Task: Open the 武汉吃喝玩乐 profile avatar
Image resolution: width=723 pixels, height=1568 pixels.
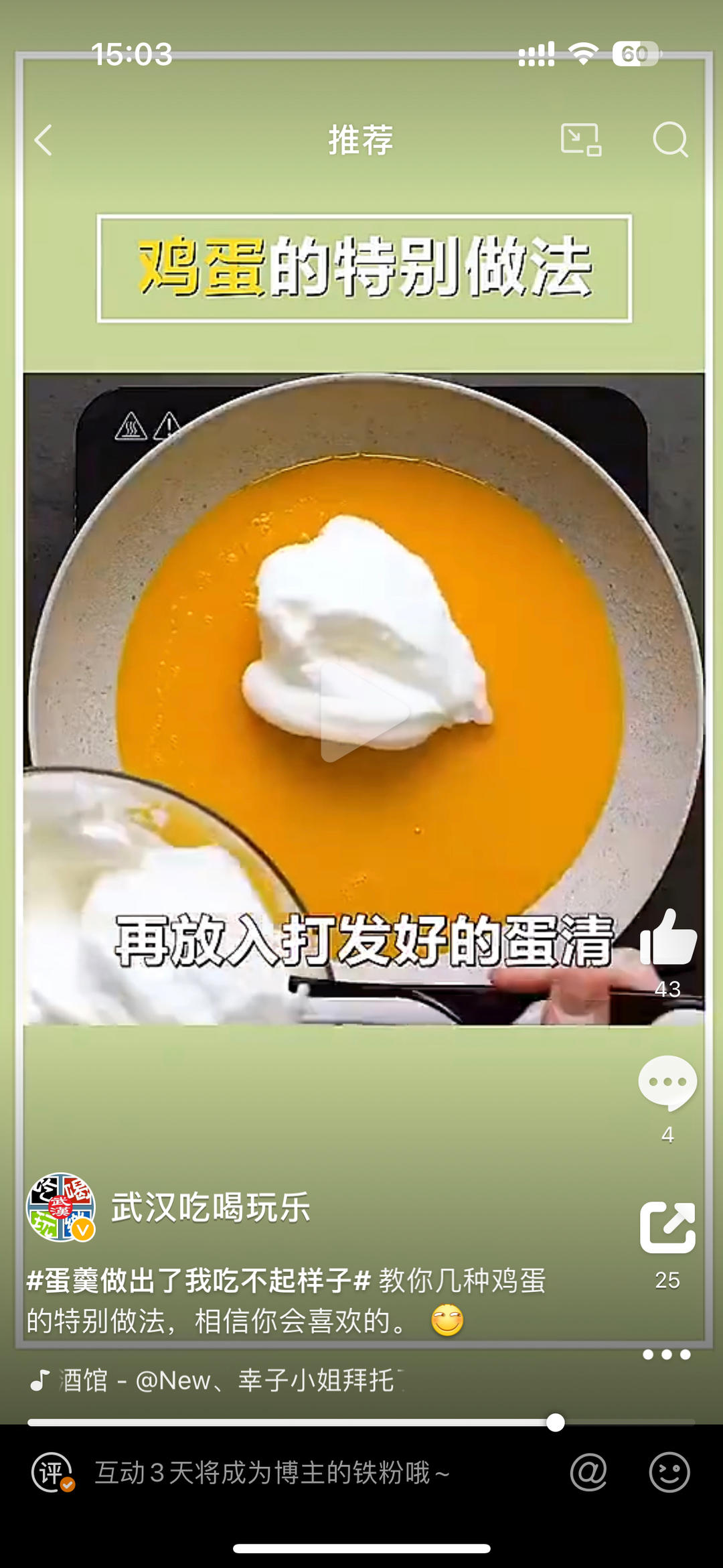Action: [60, 1207]
